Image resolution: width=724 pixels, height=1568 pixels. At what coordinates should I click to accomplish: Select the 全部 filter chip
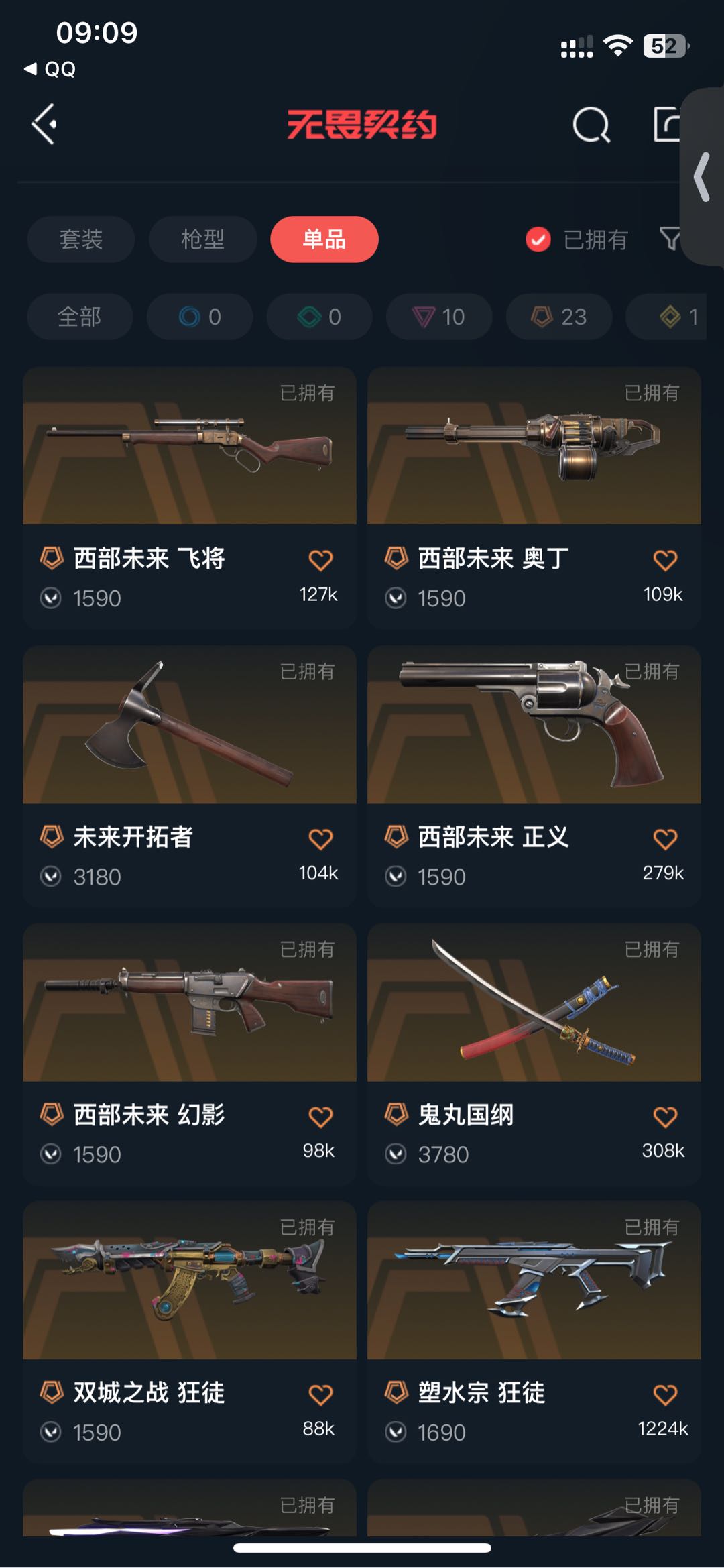(x=80, y=317)
